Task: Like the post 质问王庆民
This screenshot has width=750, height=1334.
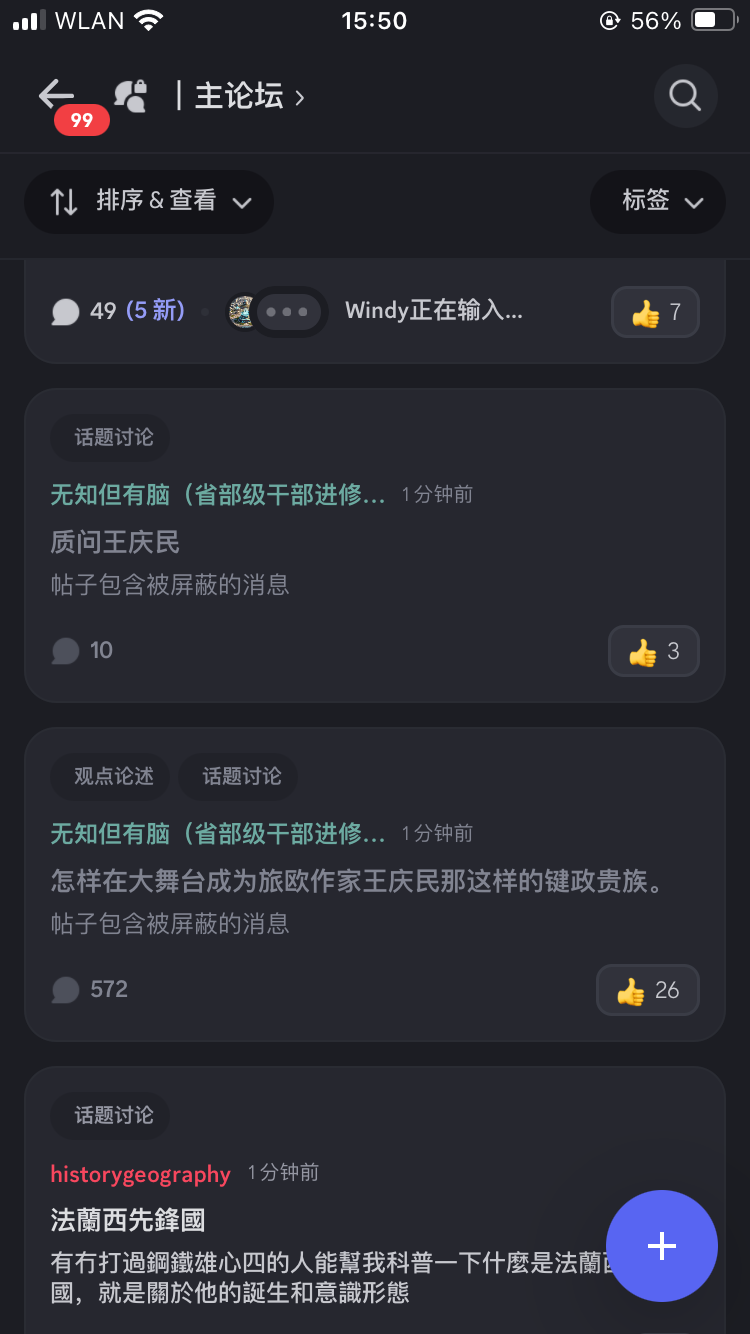Action: tap(653, 652)
